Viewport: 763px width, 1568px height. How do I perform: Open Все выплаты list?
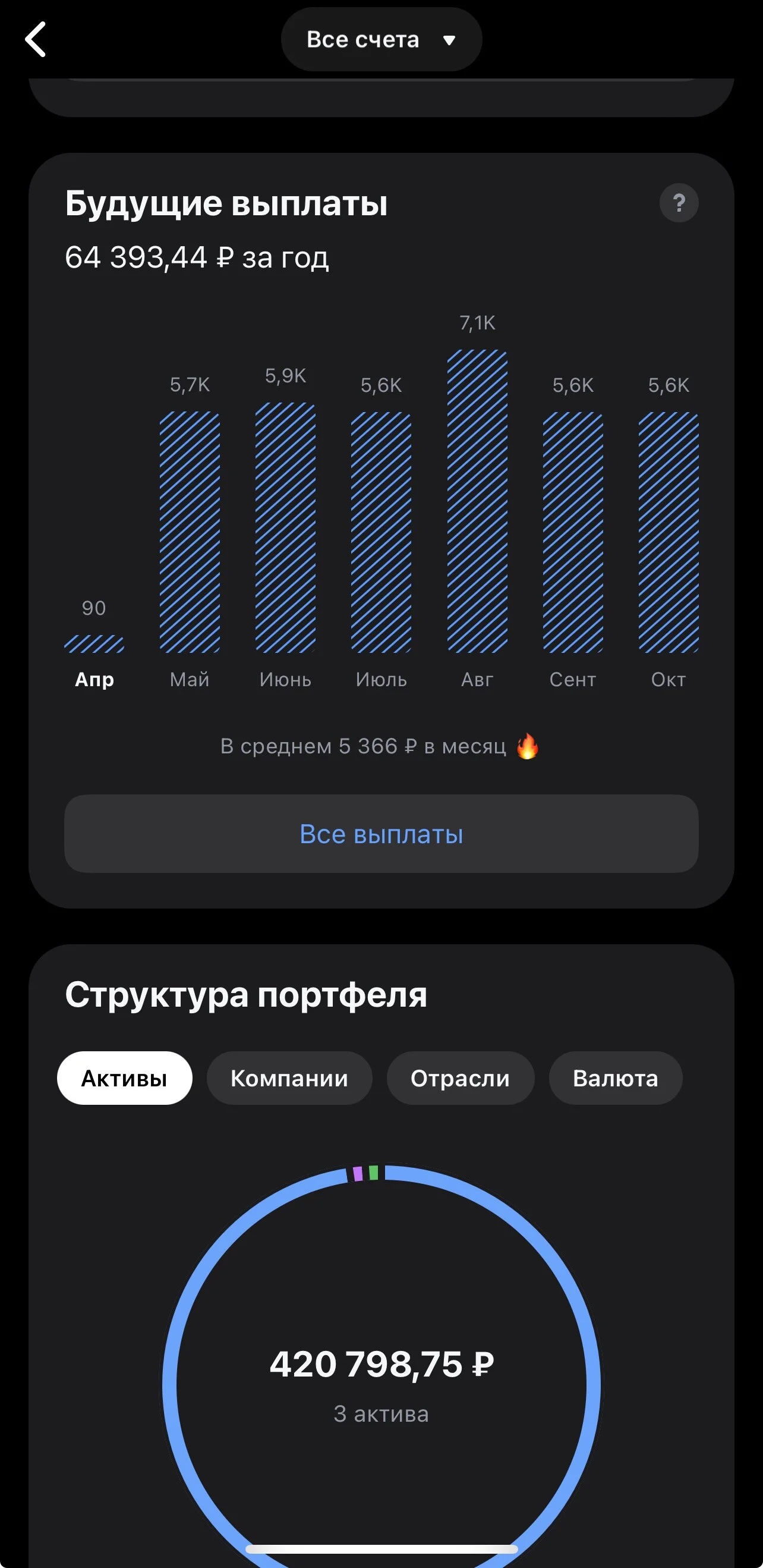click(381, 834)
